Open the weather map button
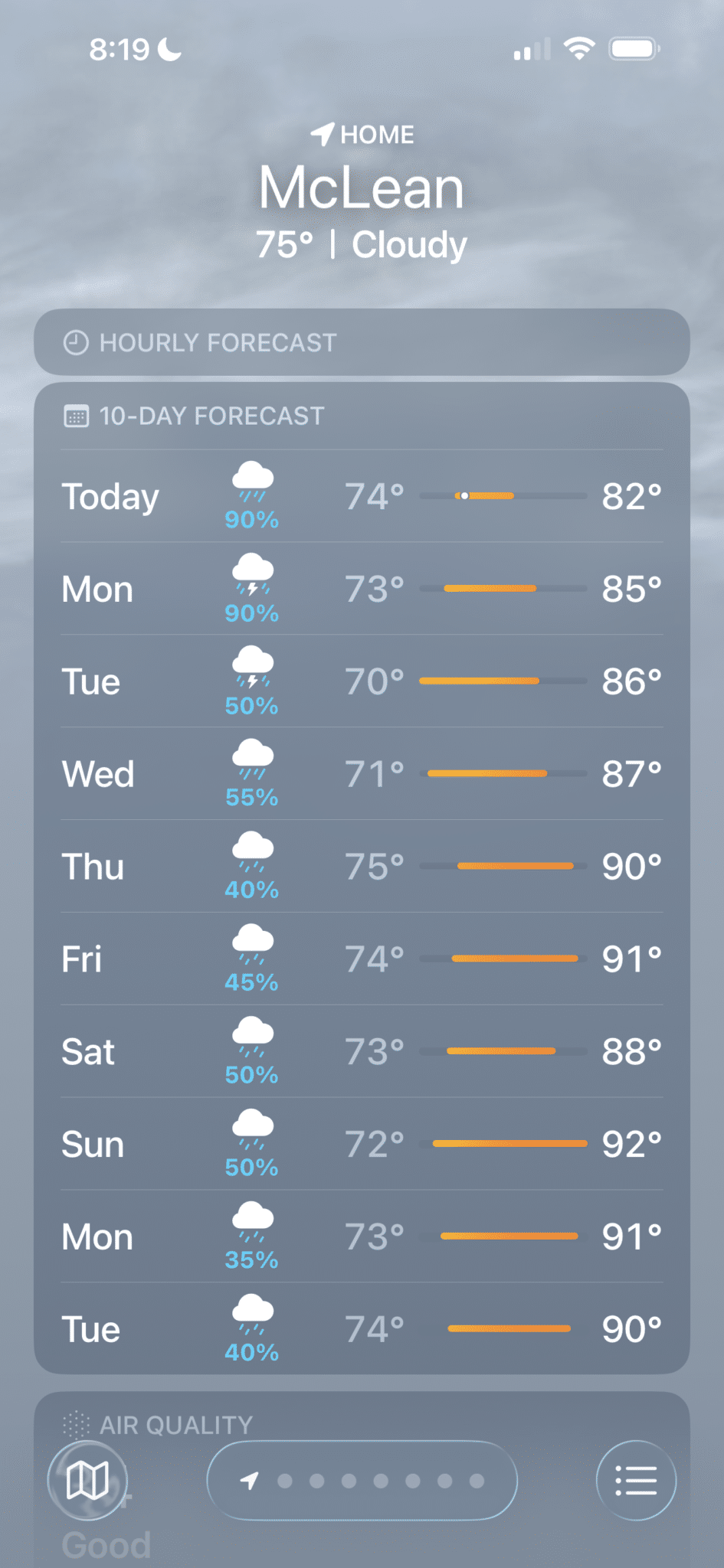The width and height of the screenshot is (724, 1568). pyautogui.click(x=87, y=1480)
